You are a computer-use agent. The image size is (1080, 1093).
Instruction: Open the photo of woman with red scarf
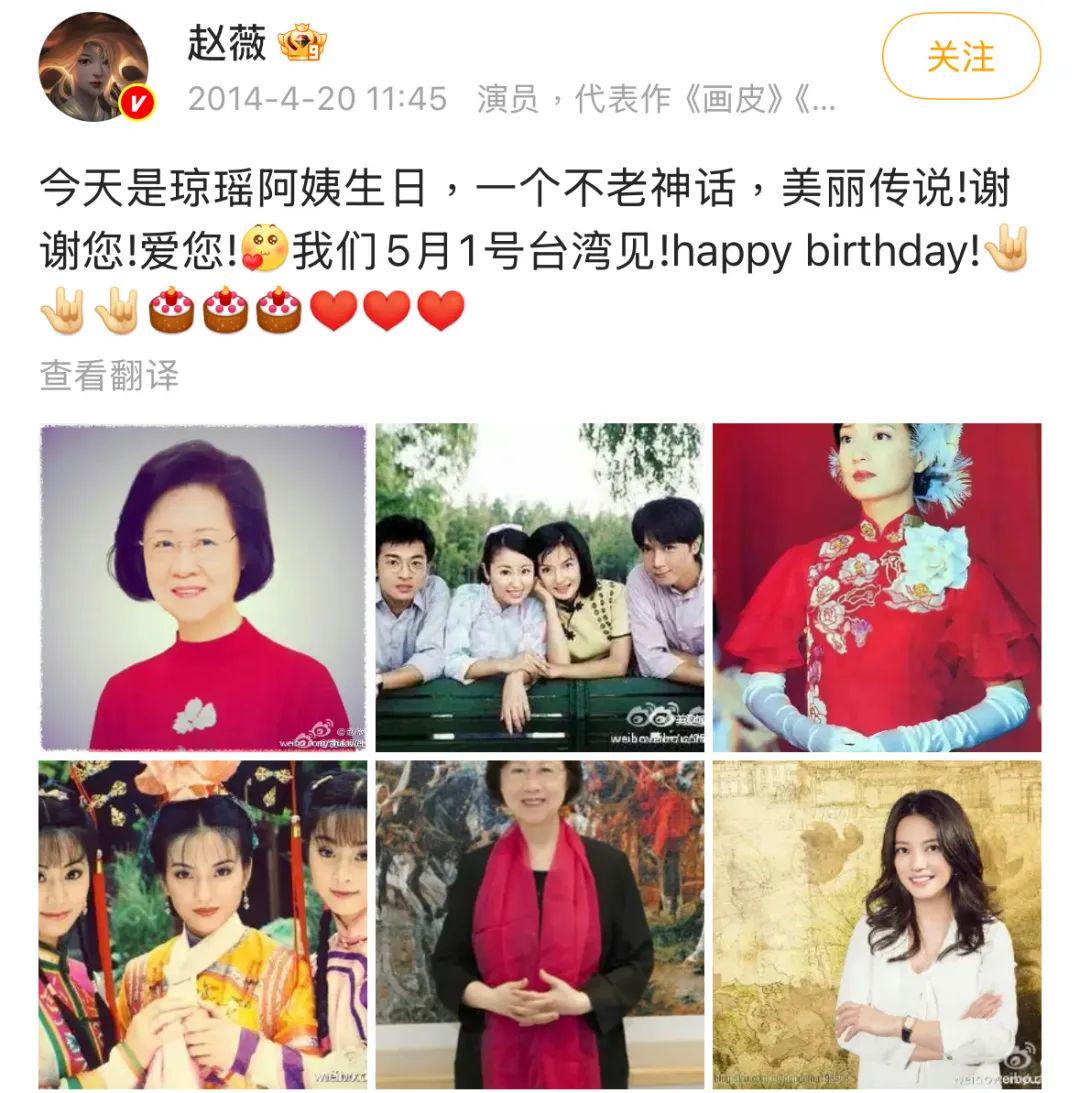coord(540,924)
